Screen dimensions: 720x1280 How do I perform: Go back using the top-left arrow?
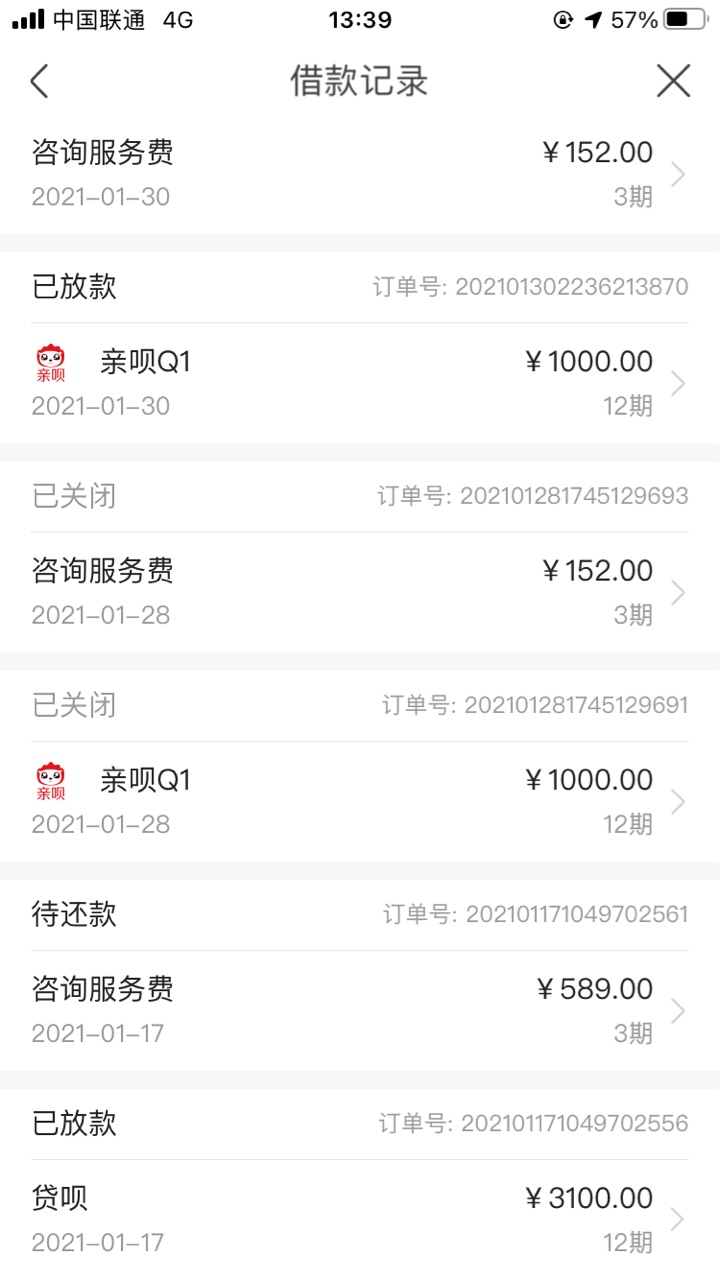(40, 81)
